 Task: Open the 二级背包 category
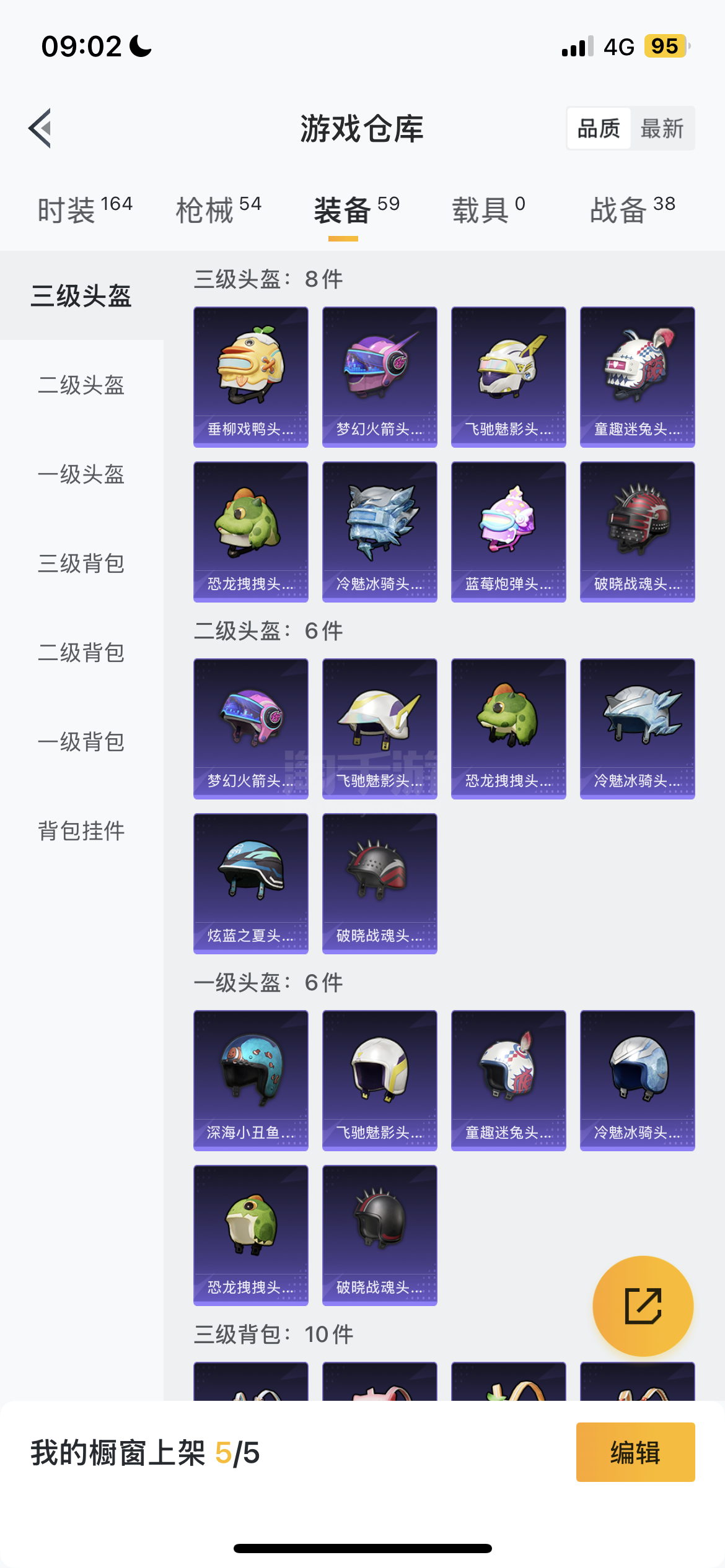(x=81, y=652)
